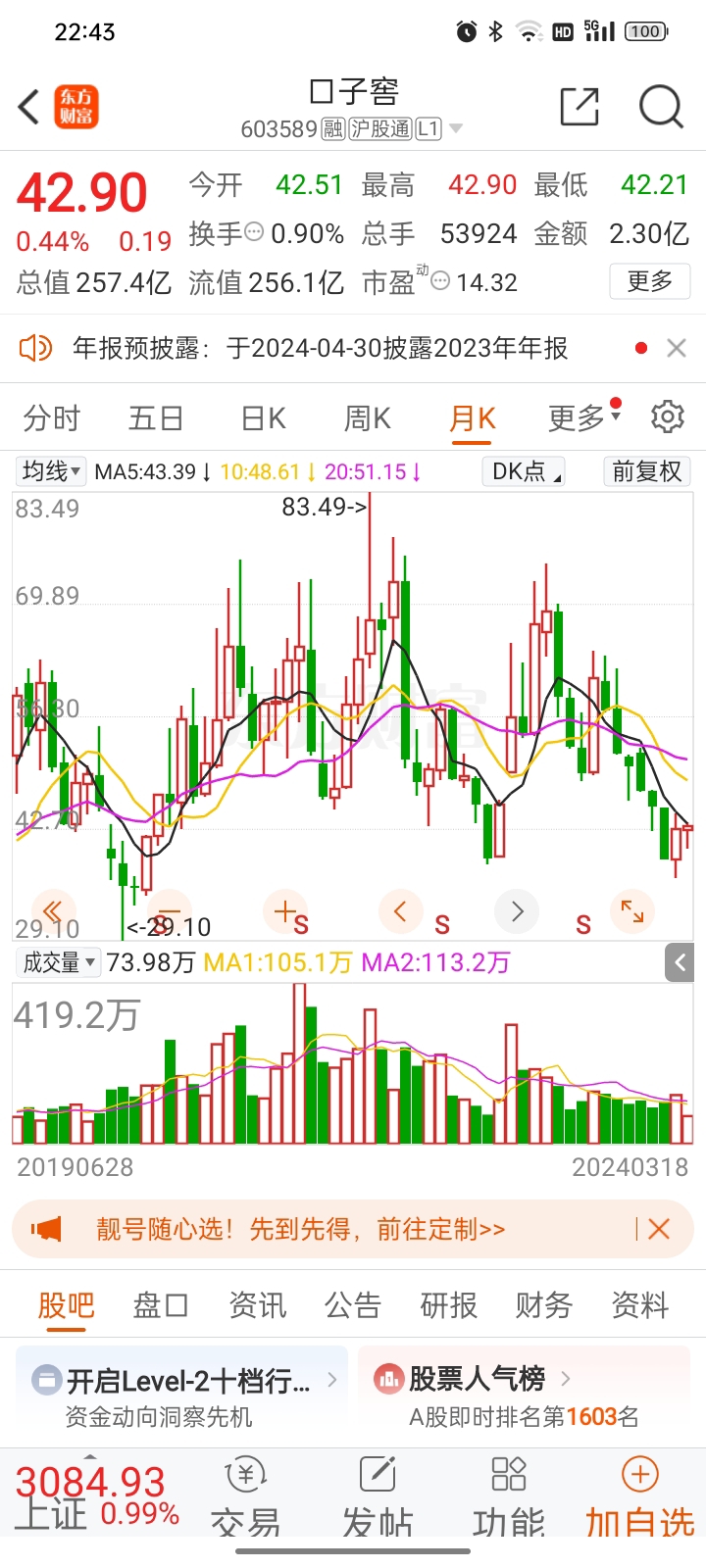Viewport: 706px width, 1568px height.
Task: Switch to the 日K daily chart tab
Action: pyautogui.click(x=260, y=416)
